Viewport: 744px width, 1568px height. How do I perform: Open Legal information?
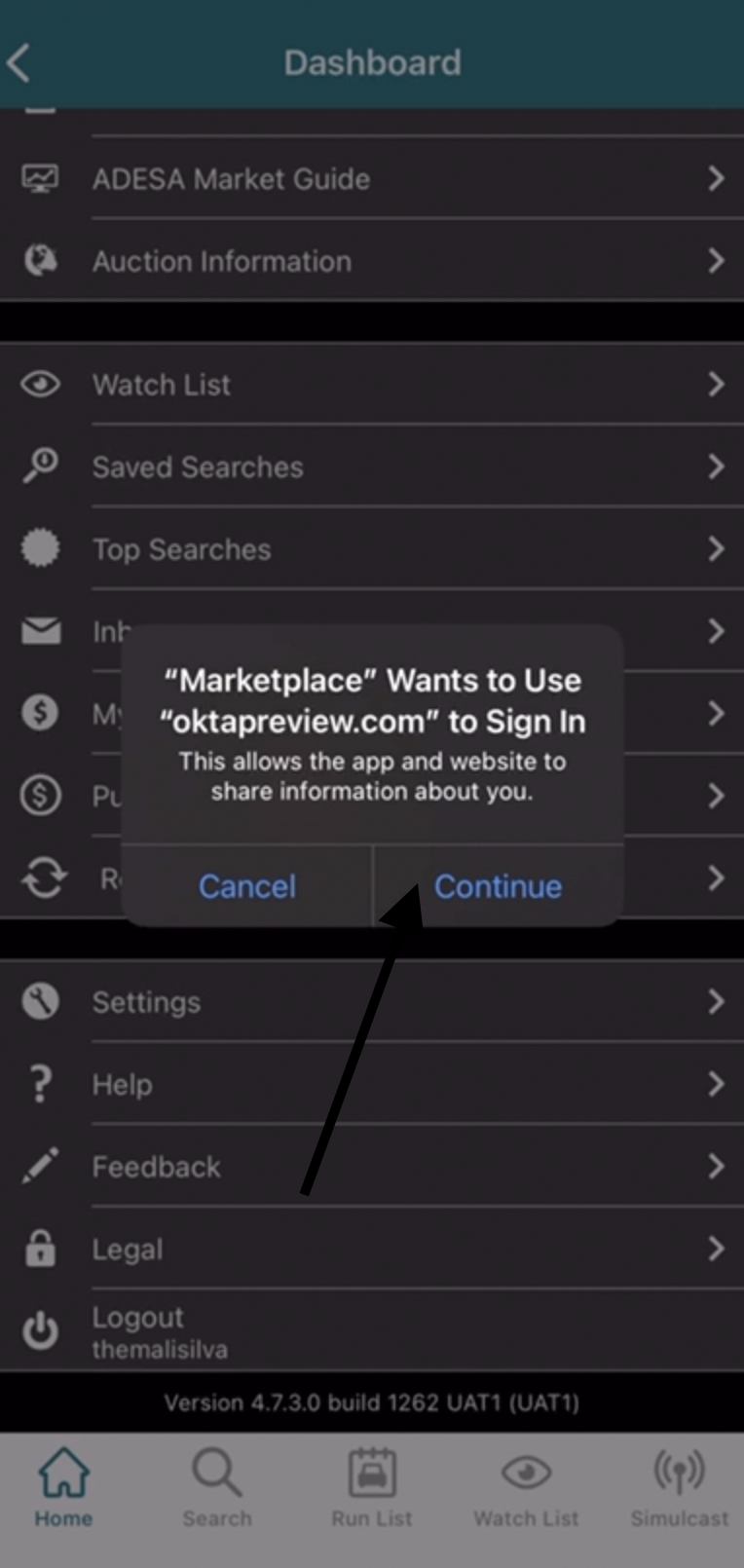372,1249
